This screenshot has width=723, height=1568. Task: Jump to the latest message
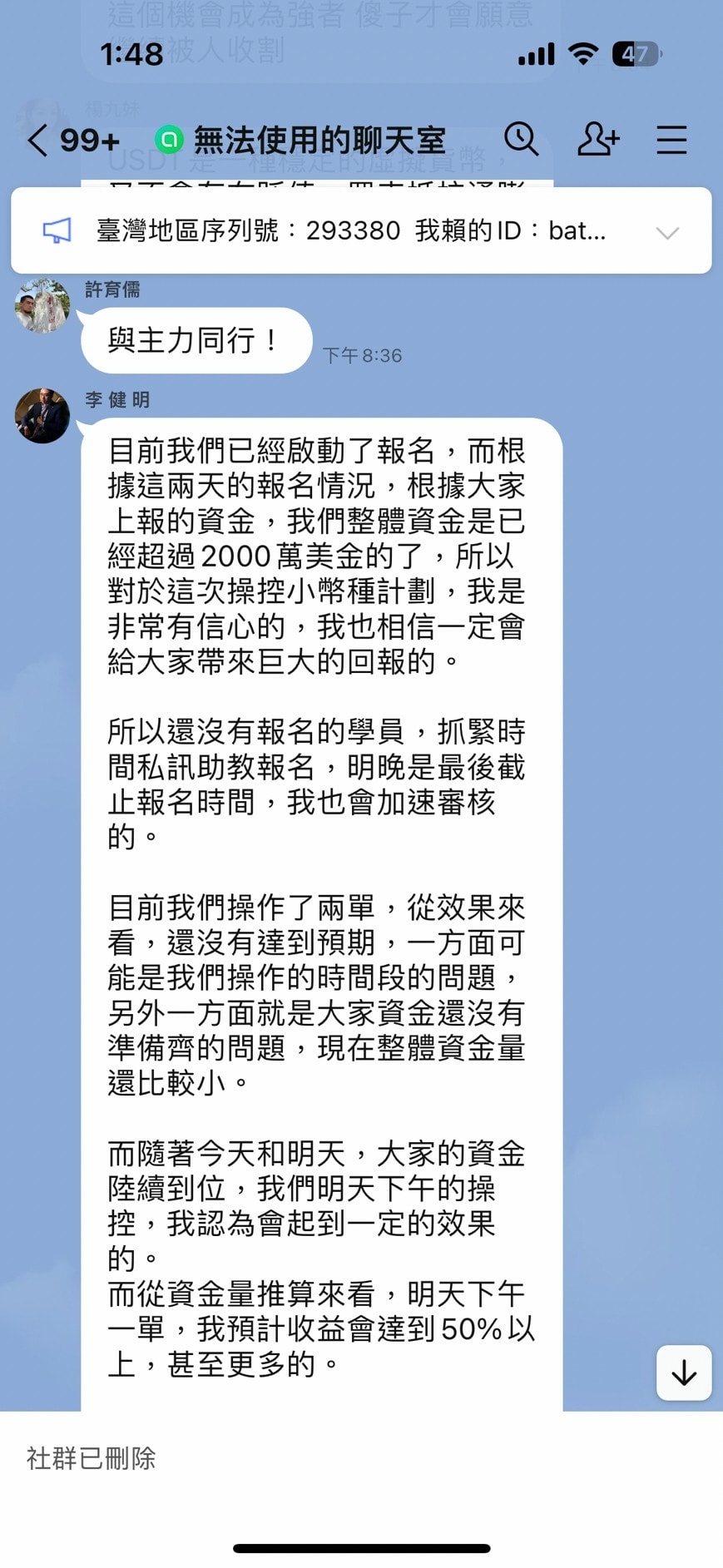[x=683, y=1372]
